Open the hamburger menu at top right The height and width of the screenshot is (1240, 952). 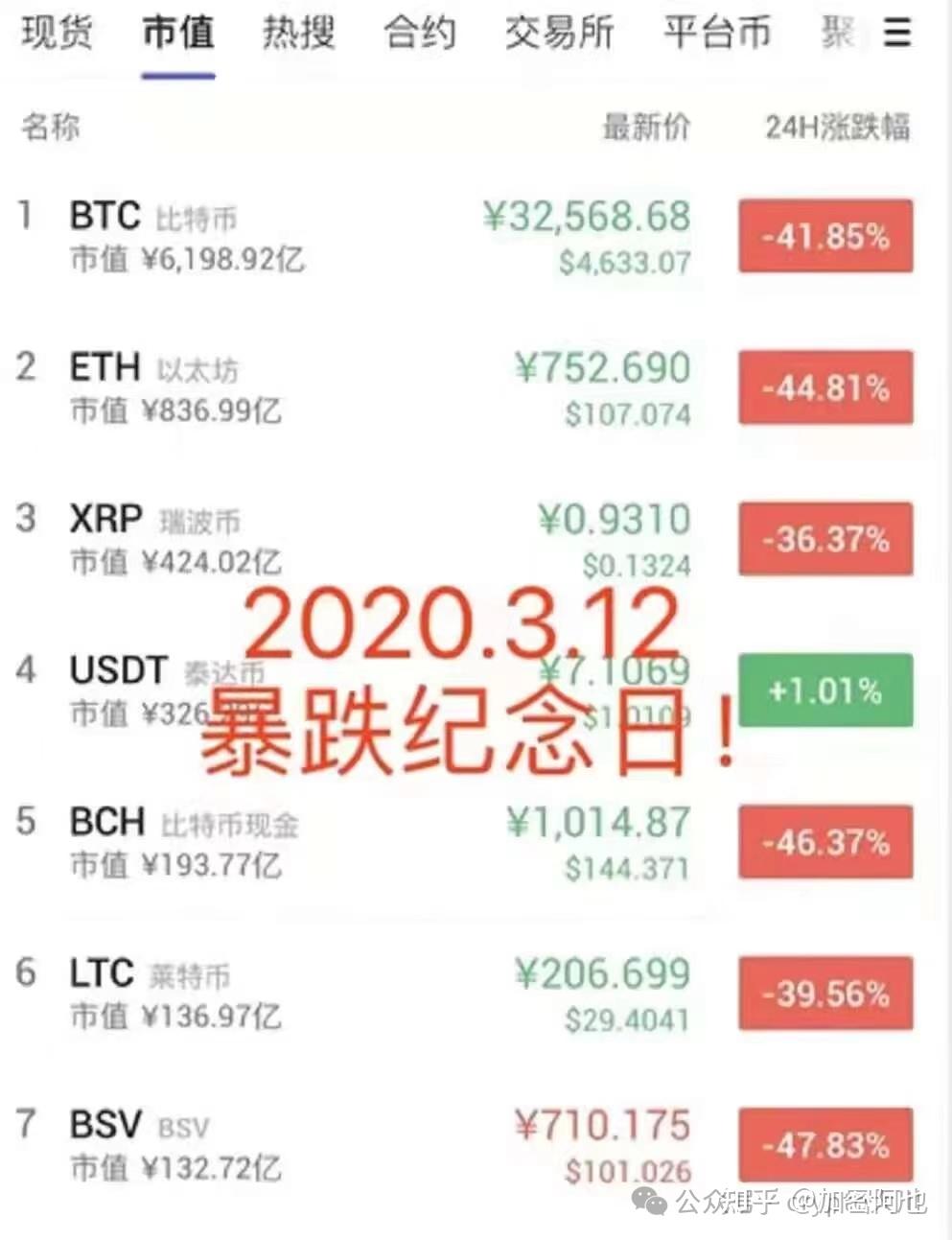tap(897, 32)
